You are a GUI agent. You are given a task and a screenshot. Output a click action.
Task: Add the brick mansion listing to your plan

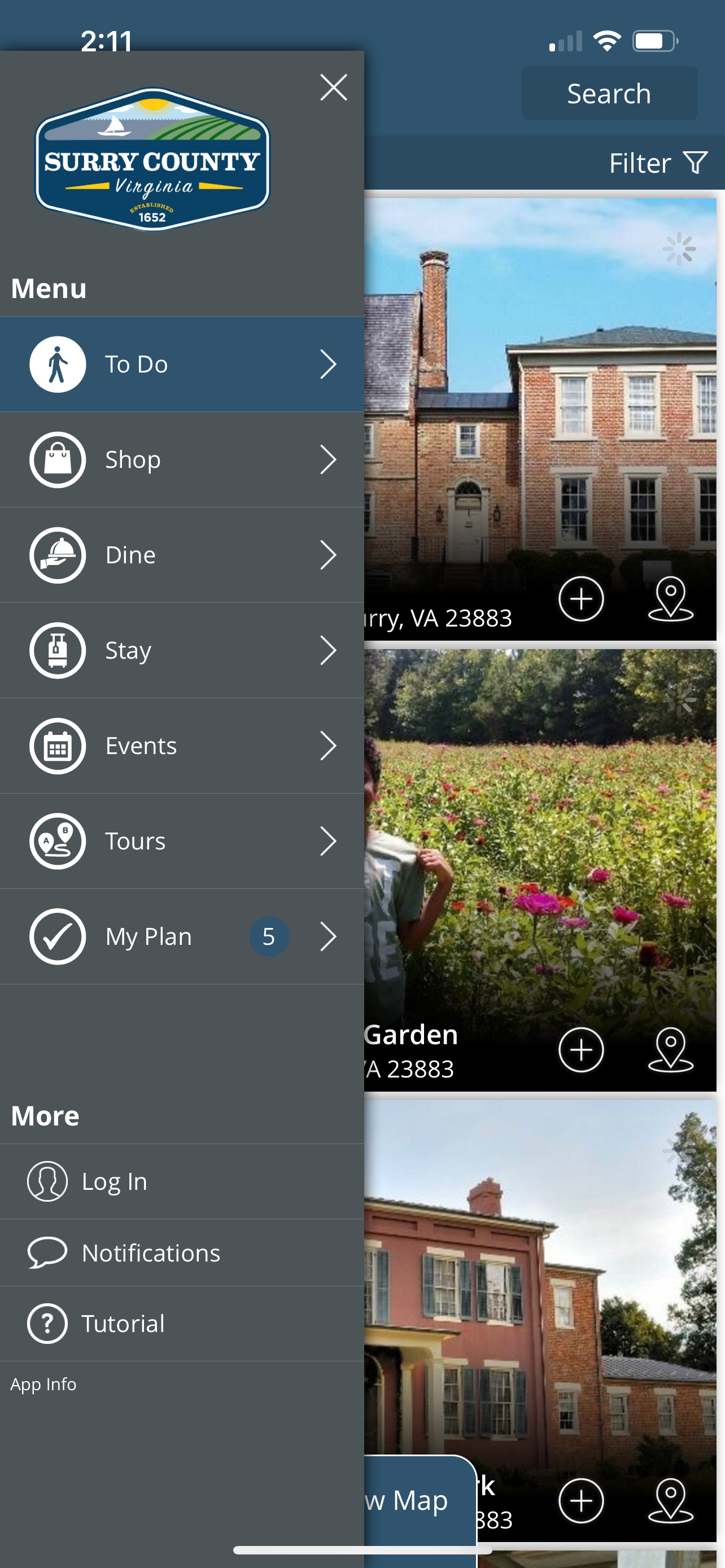[580, 599]
